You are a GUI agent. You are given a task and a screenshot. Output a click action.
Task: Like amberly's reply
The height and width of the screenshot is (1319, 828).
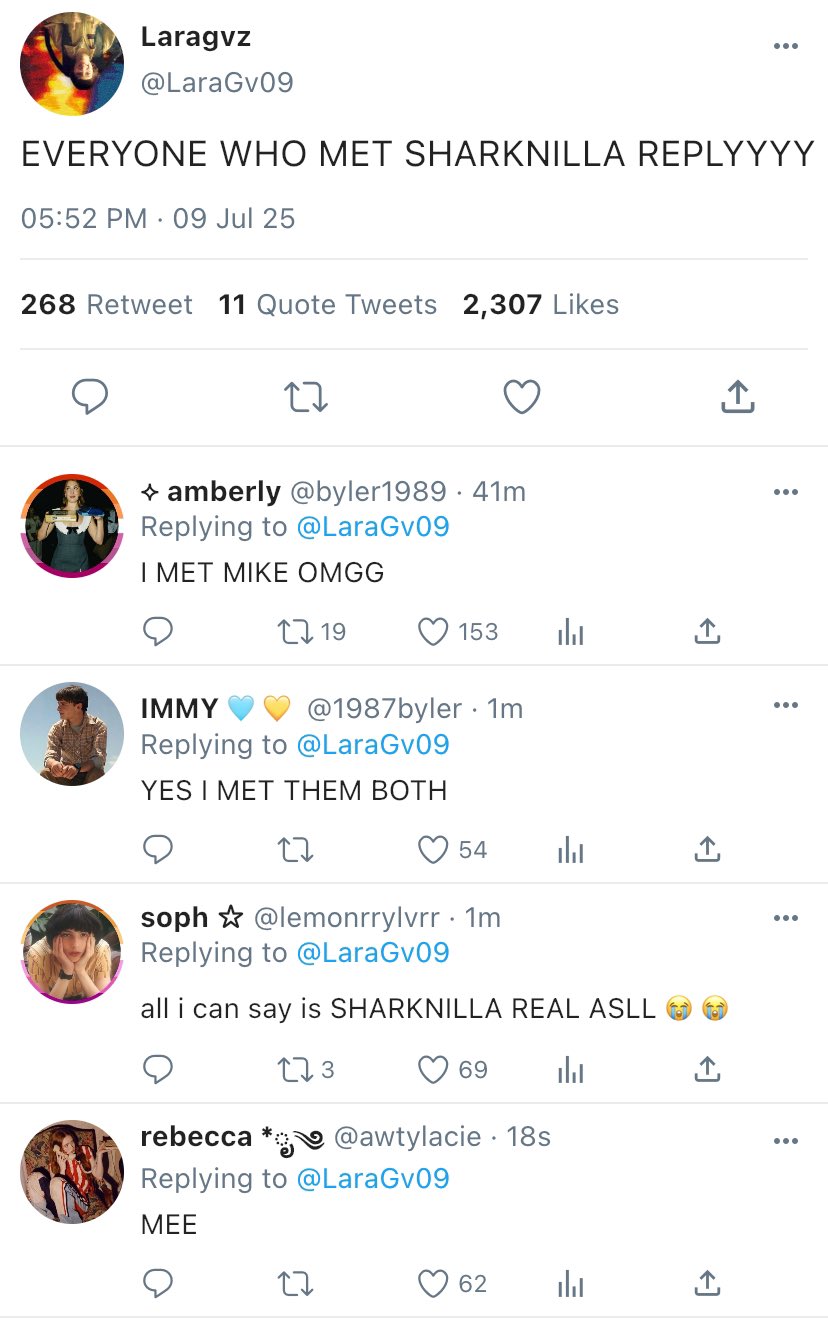(x=433, y=632)
